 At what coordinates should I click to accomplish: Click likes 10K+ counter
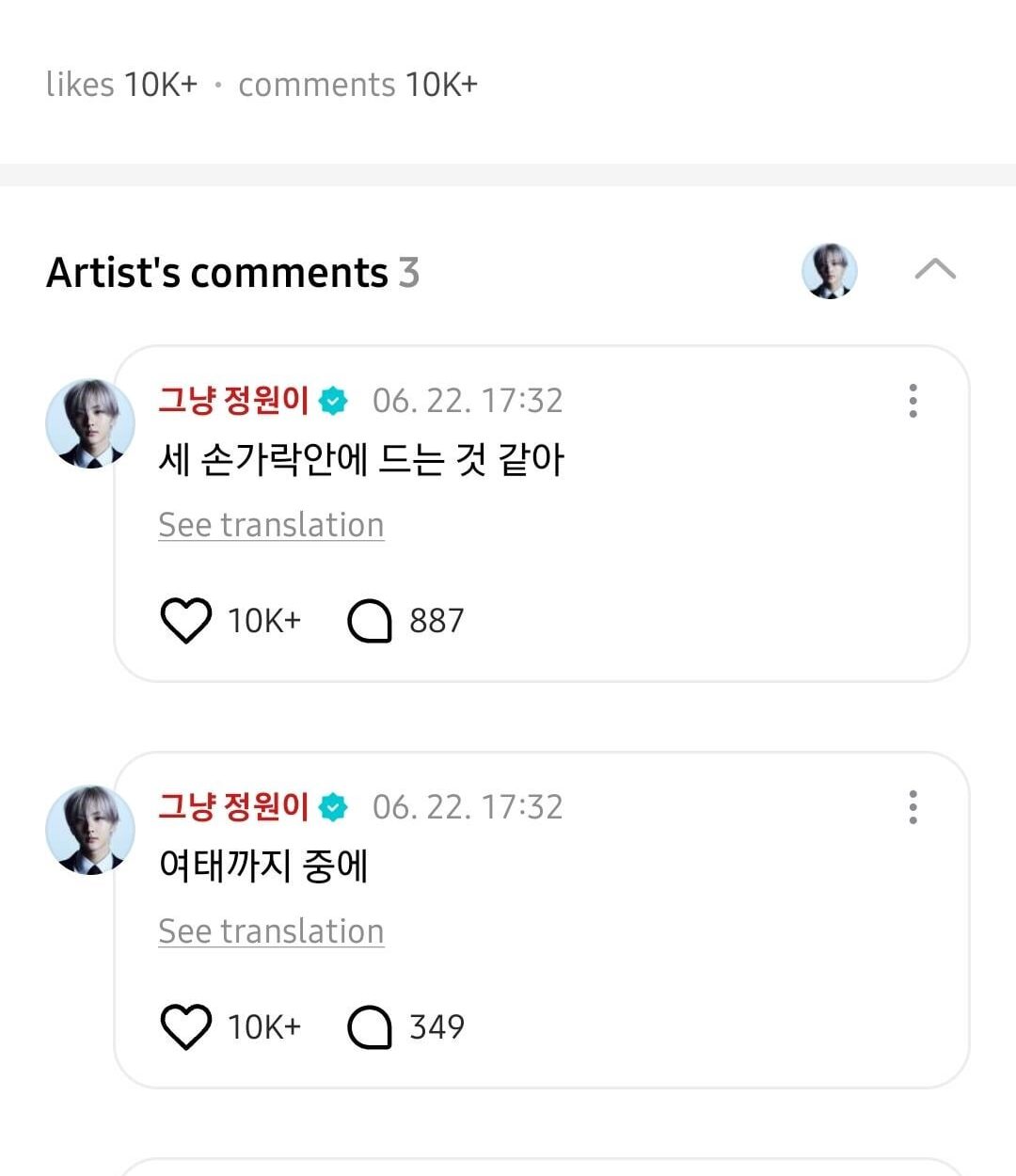122,84
